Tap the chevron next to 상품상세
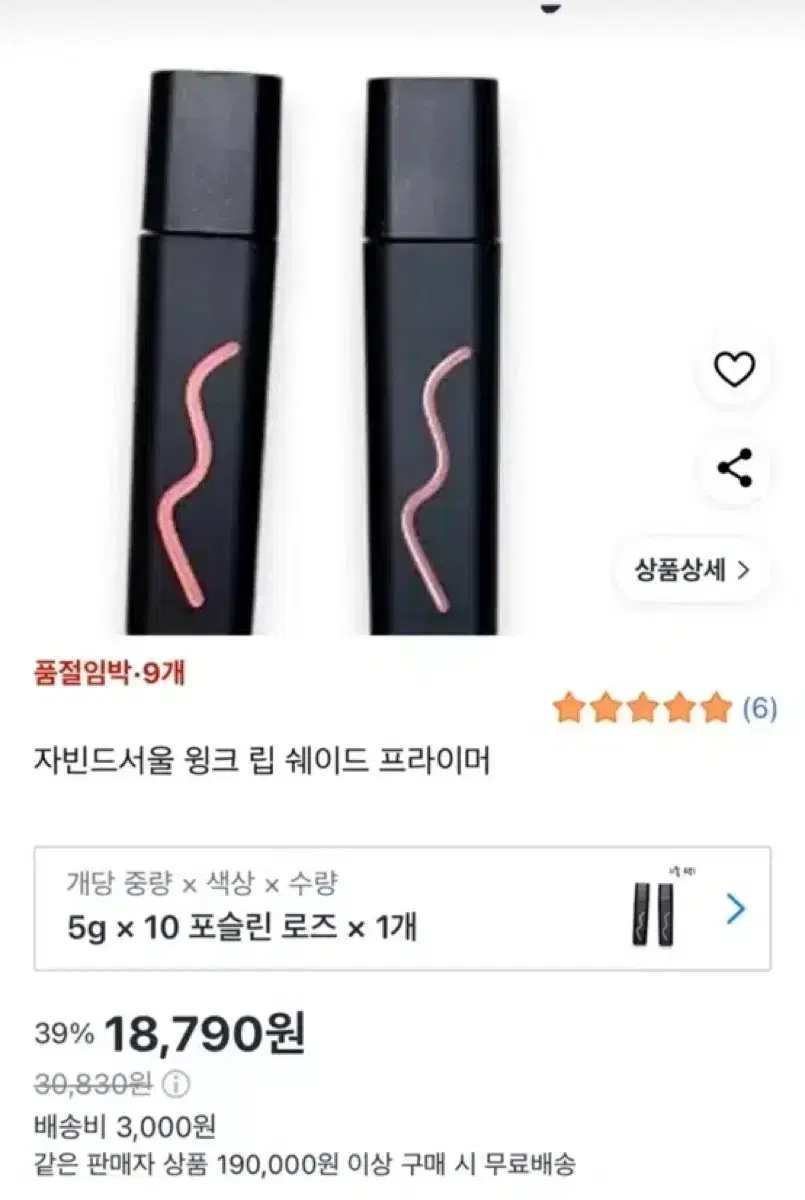This screenshot has width=805, height=1200. point(743,566)
